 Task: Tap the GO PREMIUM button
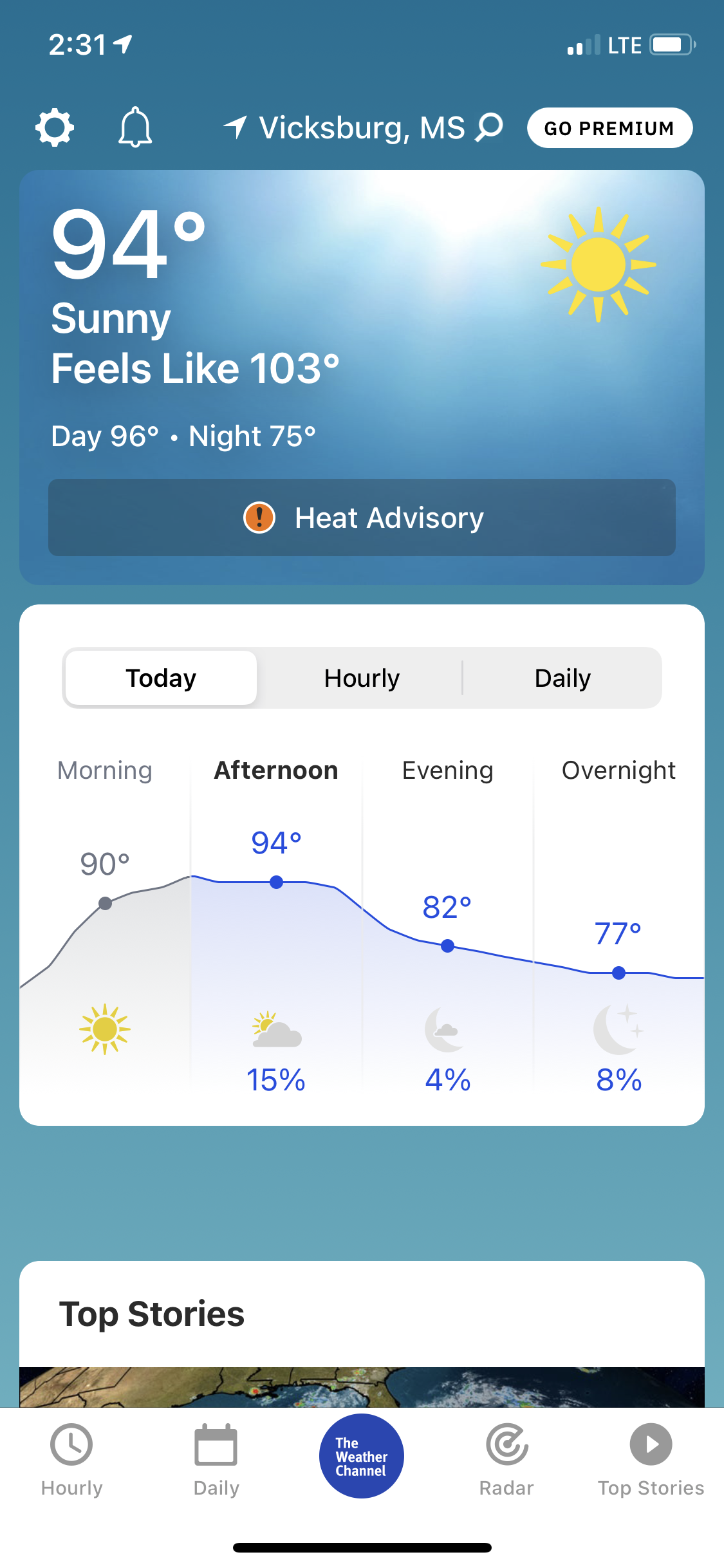coord(609,128)
